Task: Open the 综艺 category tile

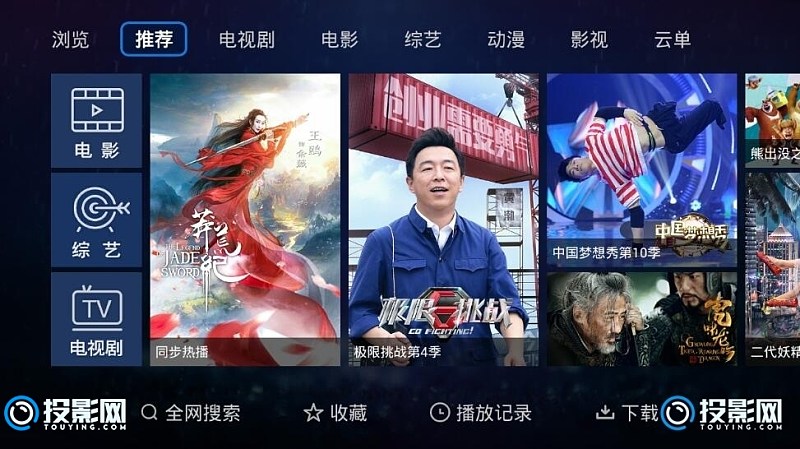Action: [97, 219]
